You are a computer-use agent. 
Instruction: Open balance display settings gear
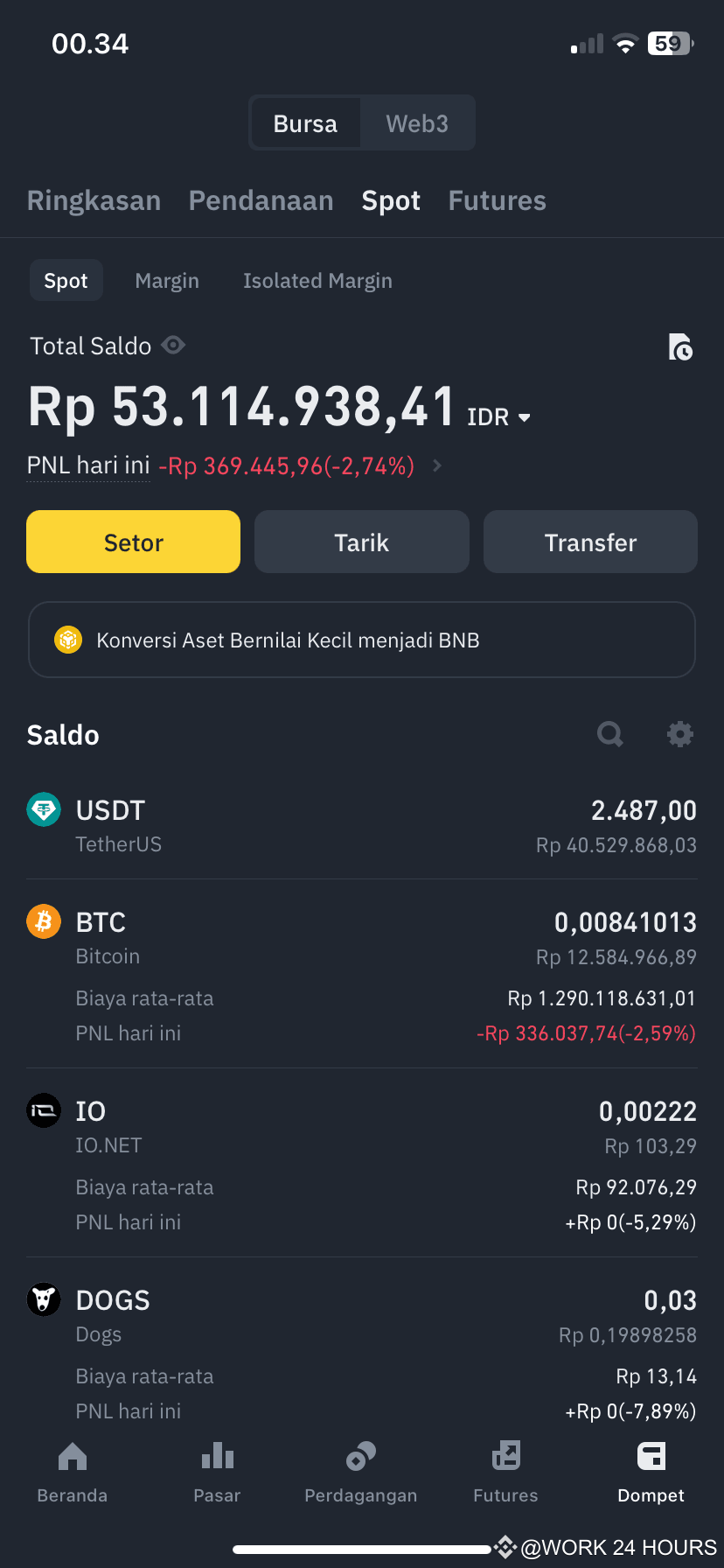pyautogui.click(x=680, y=734)
